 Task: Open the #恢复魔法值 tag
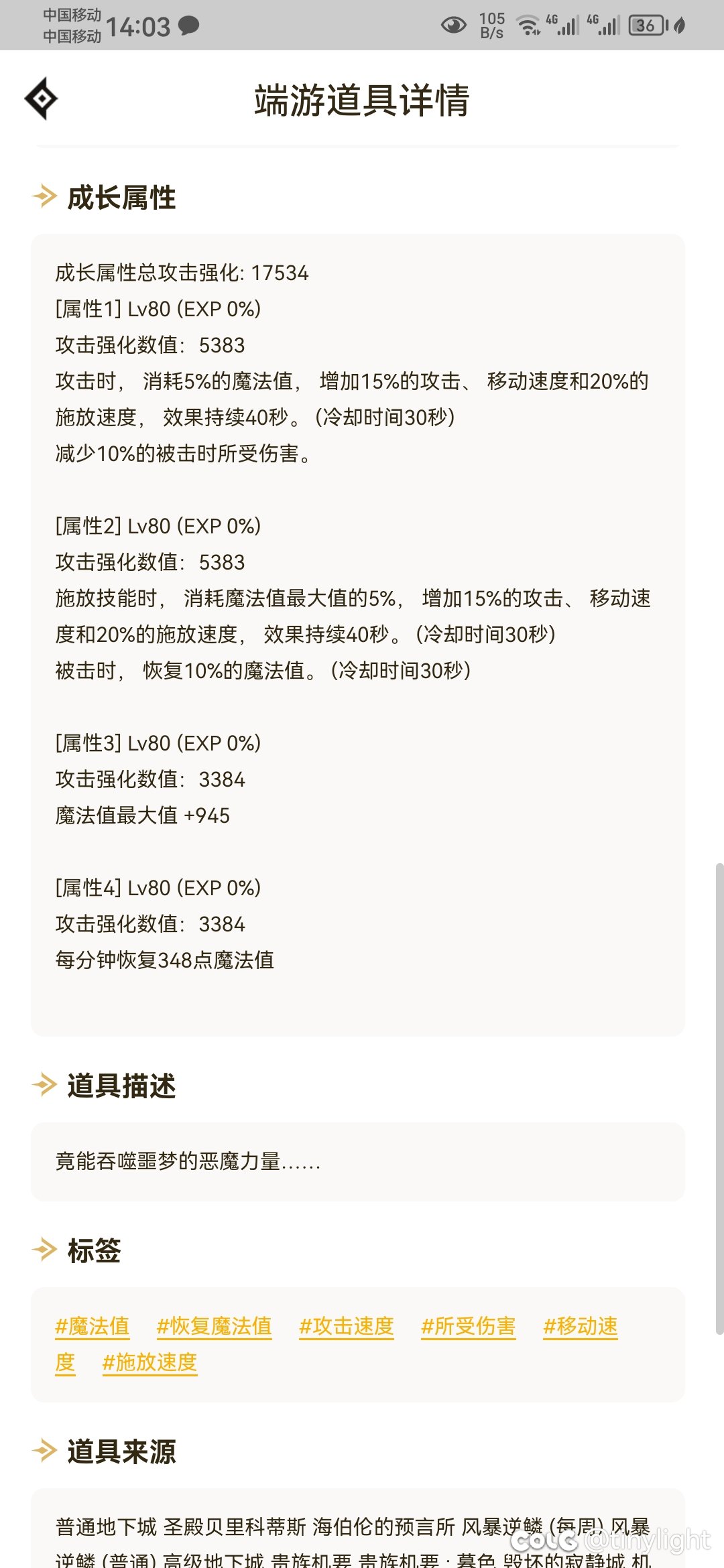pyautogui.click(x=214, y=1326)
